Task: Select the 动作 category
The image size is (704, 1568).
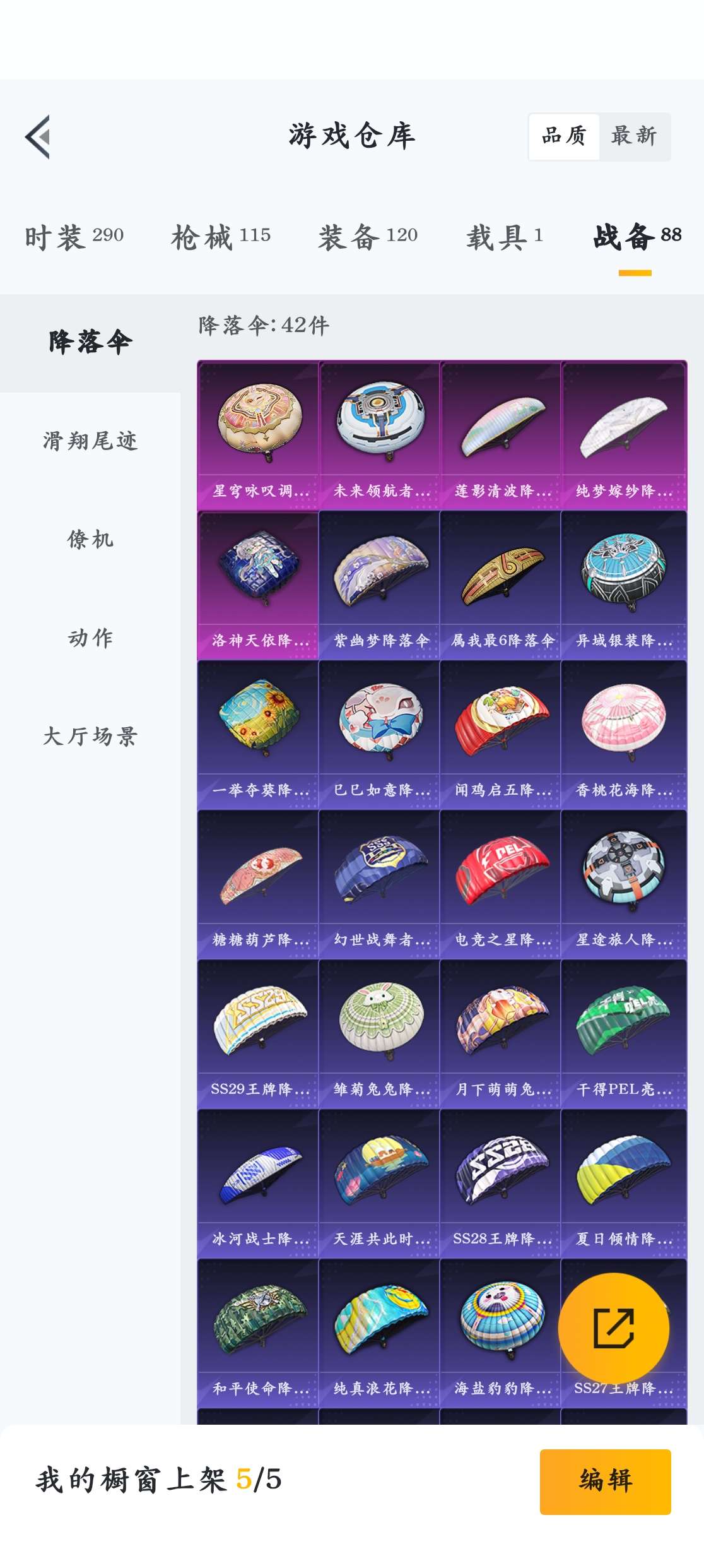Action: coord(90,638)
